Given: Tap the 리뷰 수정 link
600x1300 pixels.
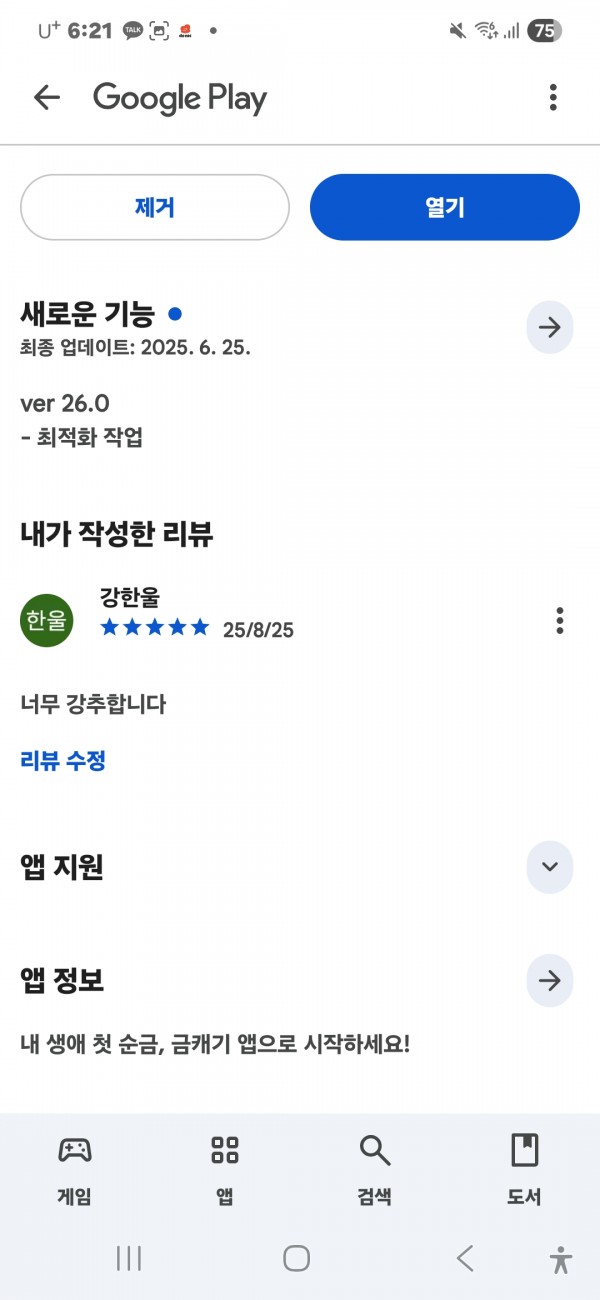Looking at the screenshot, I should tap(63, 760).
